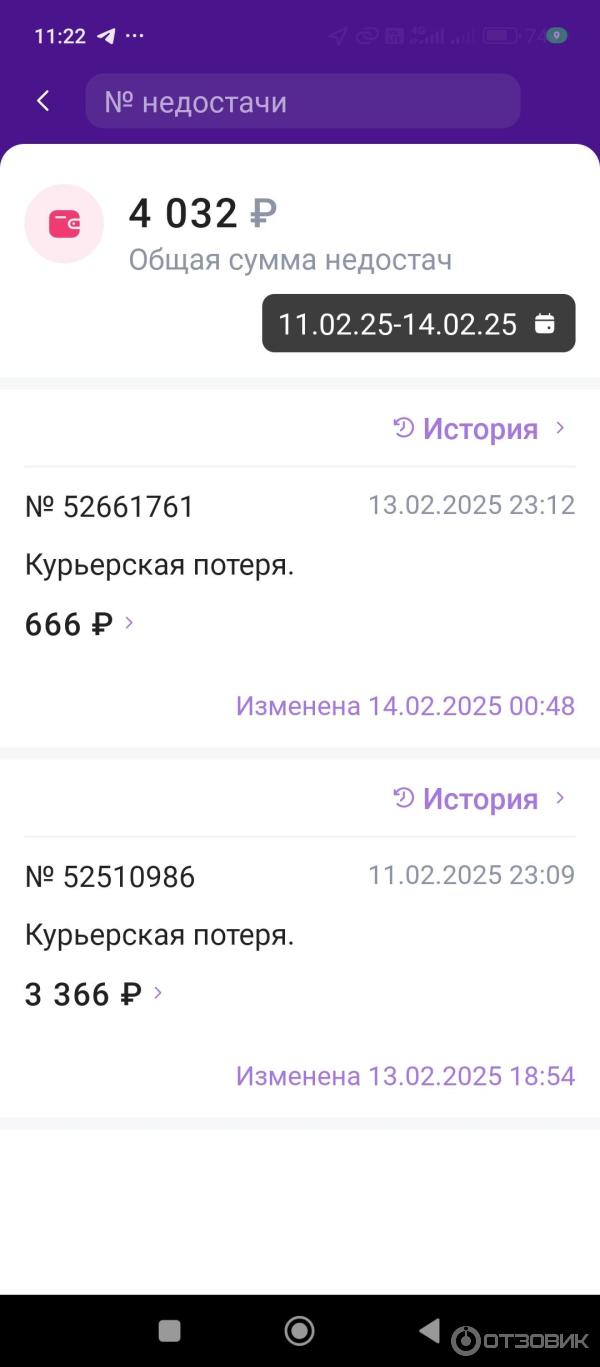Expand the 3 366 ₽ shortage amount details
This screenshot has height=1367, width=600.
click(x=94, y=995)
